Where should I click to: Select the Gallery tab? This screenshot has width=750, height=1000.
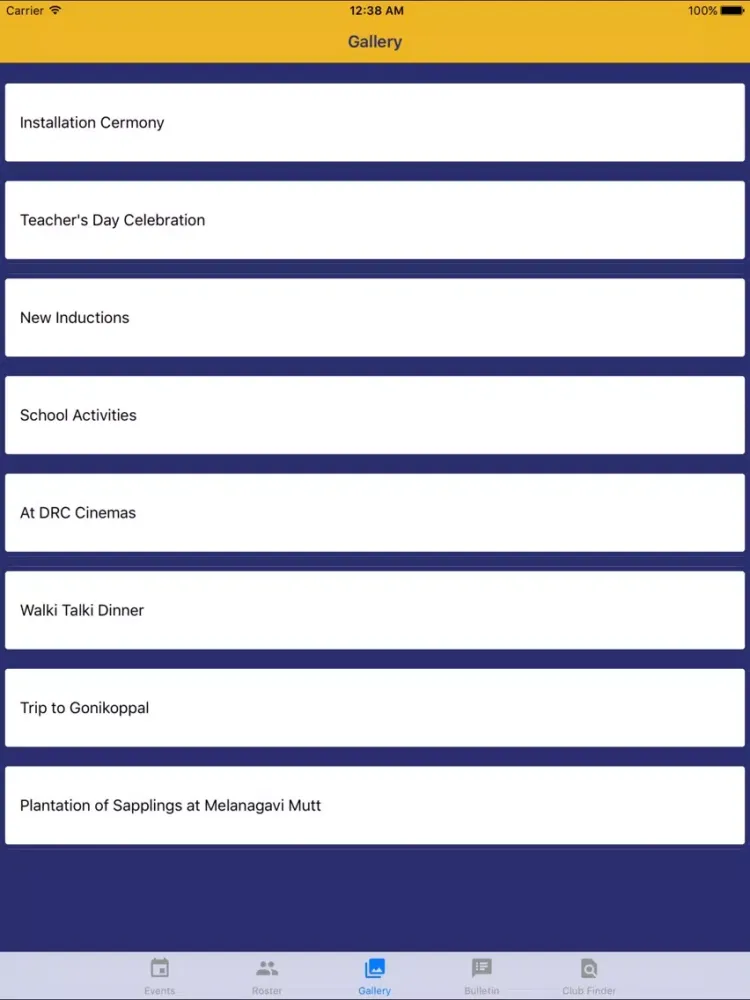(375, 975)
